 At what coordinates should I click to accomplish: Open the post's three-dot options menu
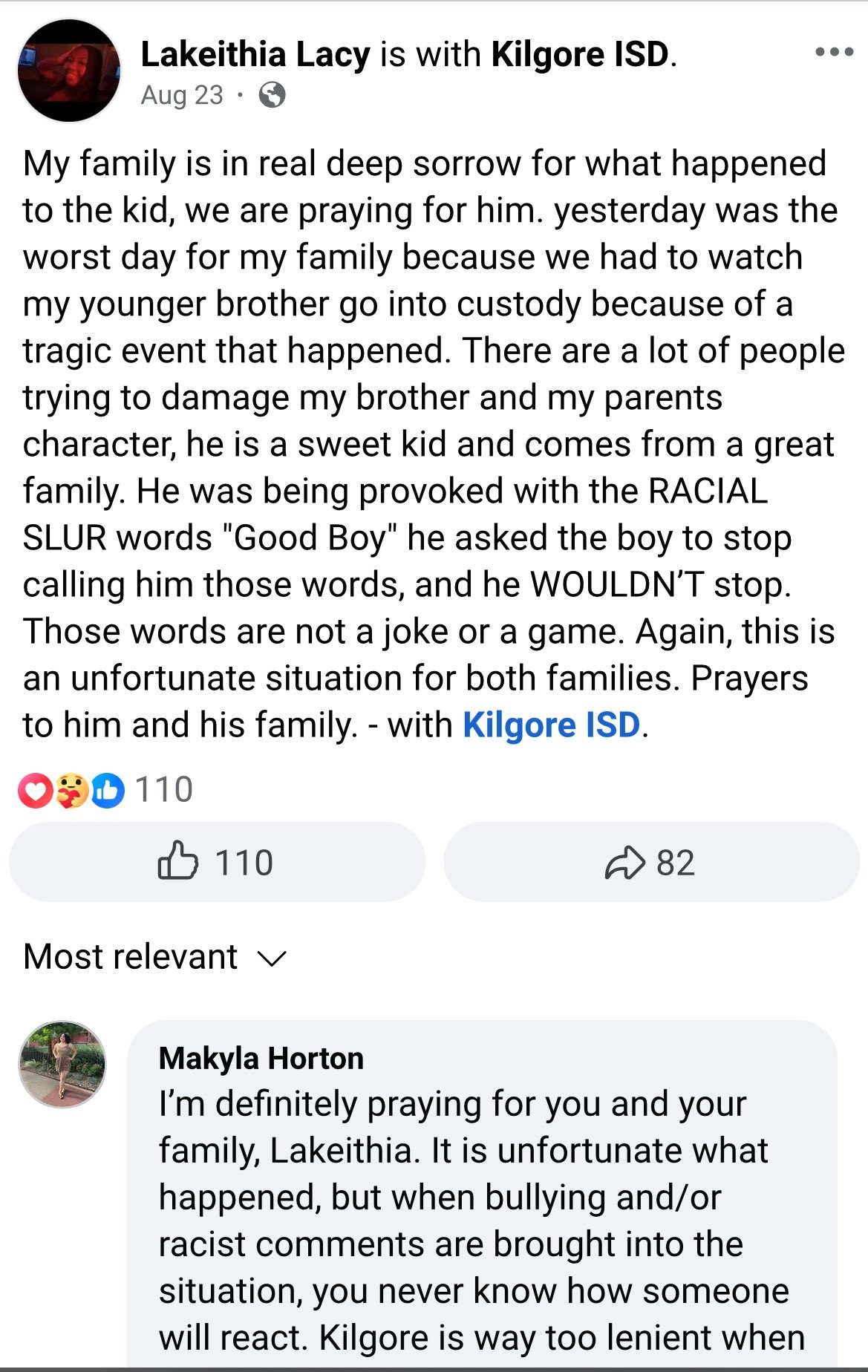click(x=834, y=53)
